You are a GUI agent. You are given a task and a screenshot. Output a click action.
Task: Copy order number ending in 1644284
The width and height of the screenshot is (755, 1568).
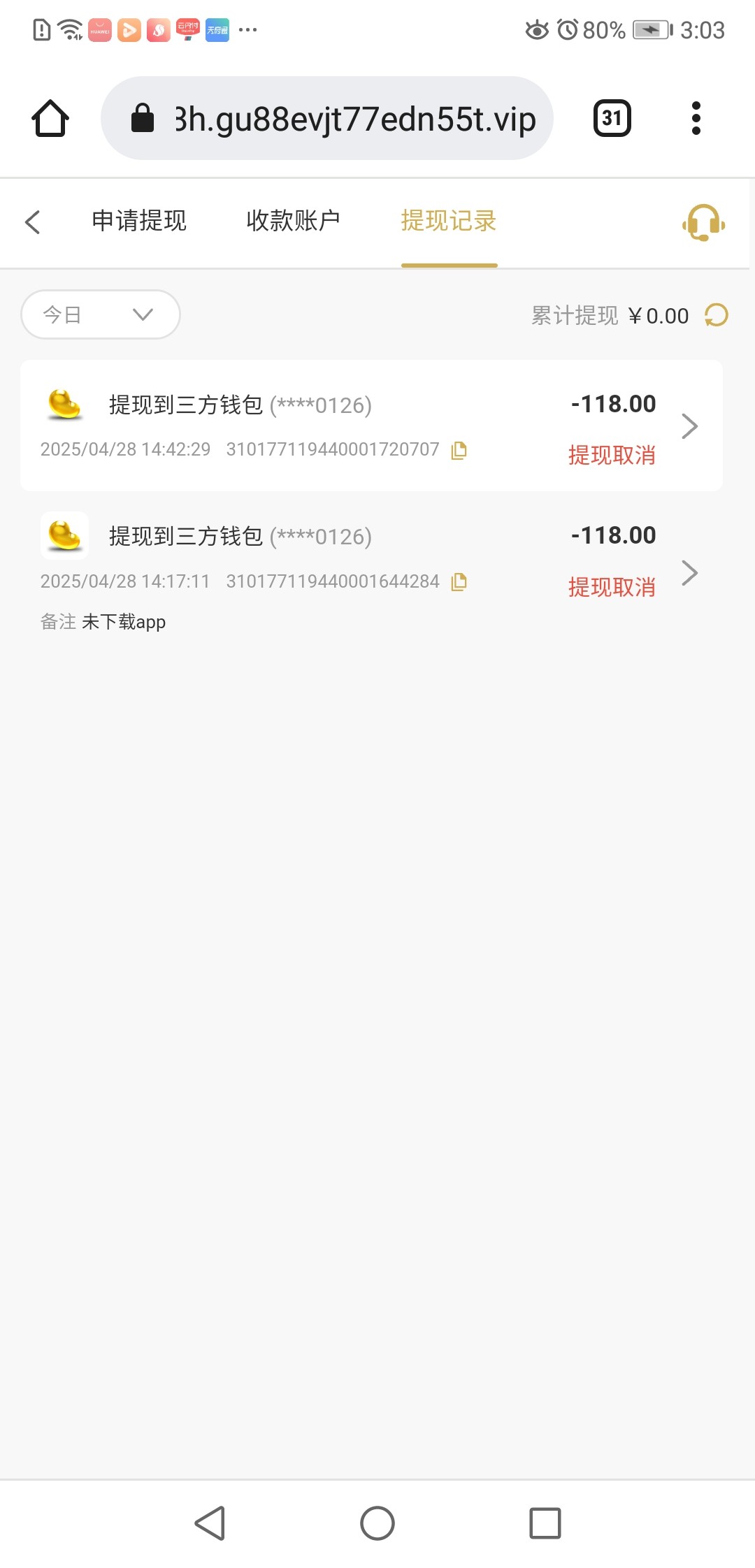(x=459, y=581)
